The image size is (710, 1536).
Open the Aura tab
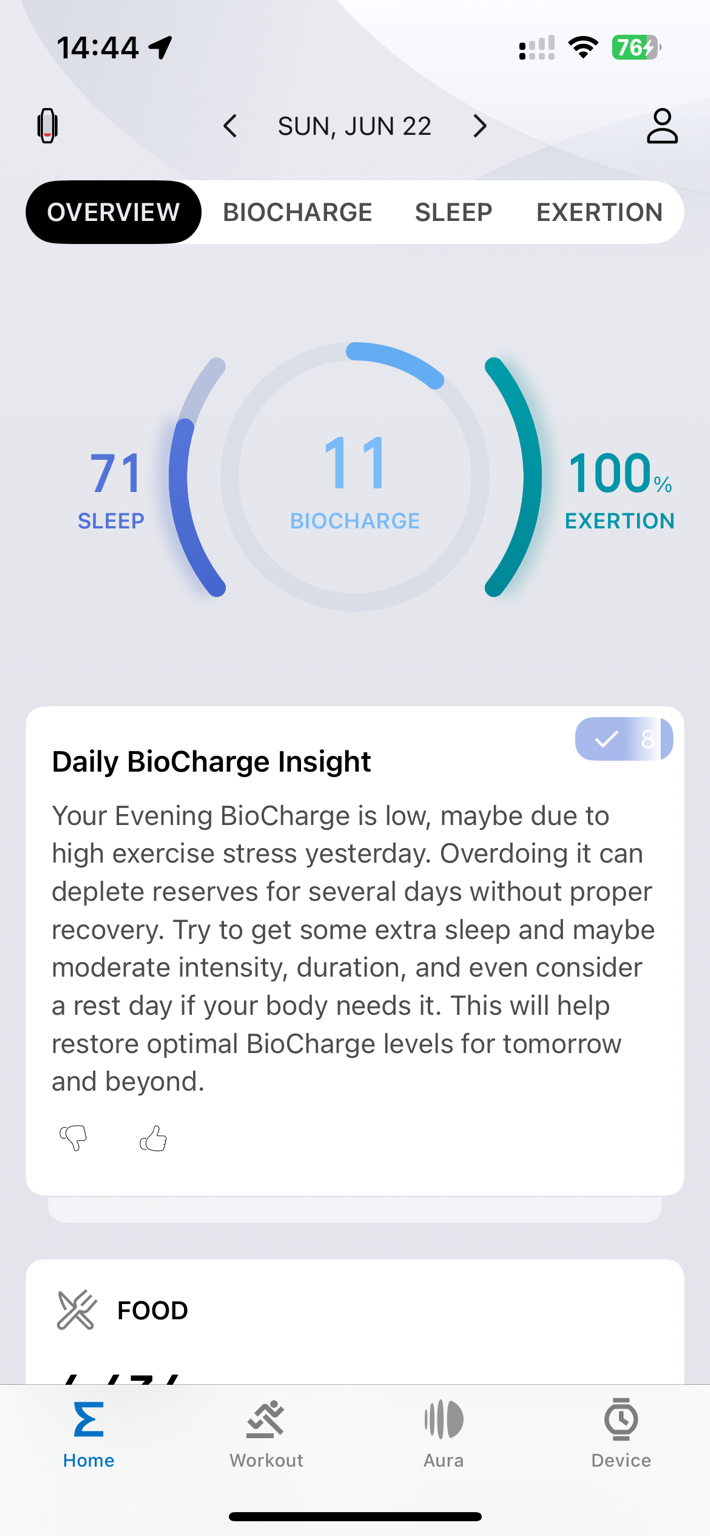[x=443, y=1436]
